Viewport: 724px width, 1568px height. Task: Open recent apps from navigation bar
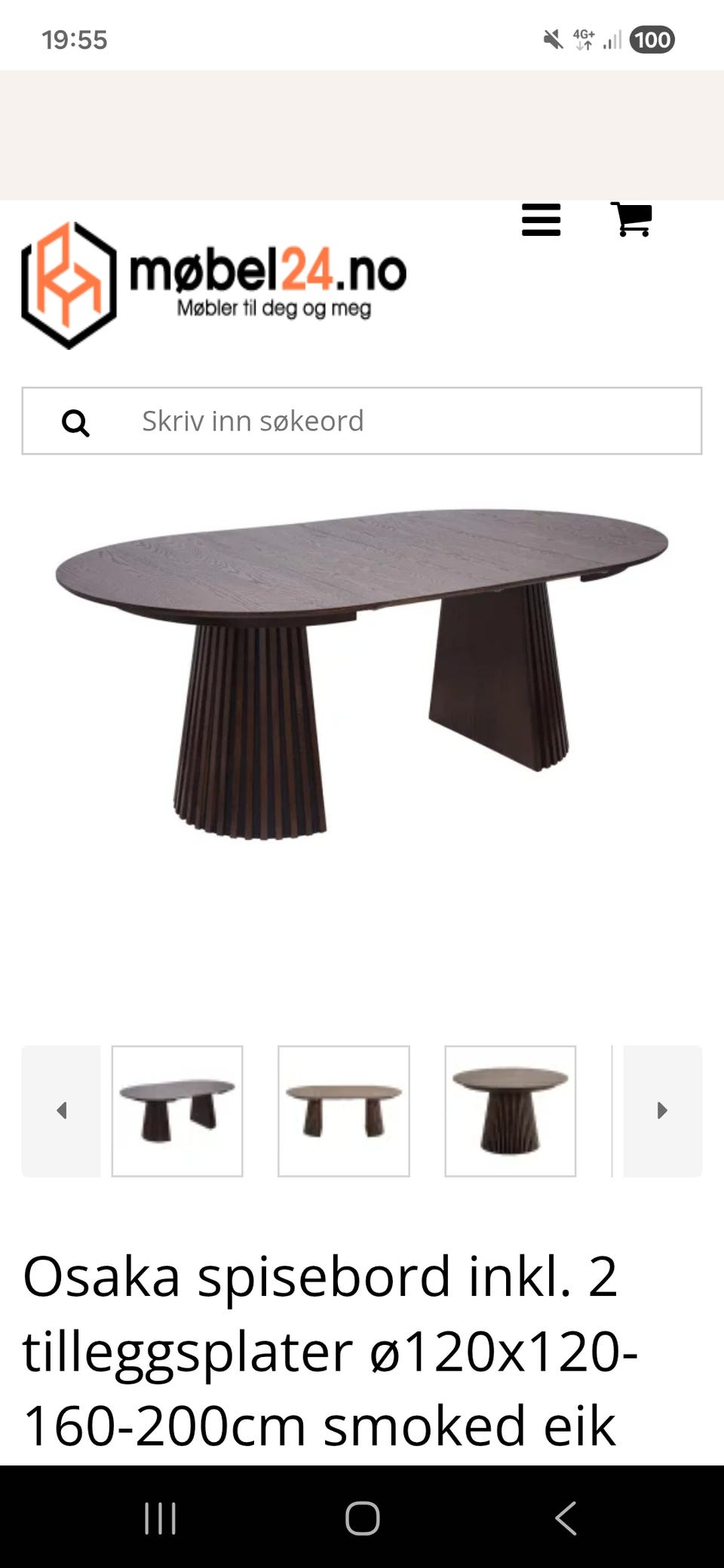coord(160,1517)
